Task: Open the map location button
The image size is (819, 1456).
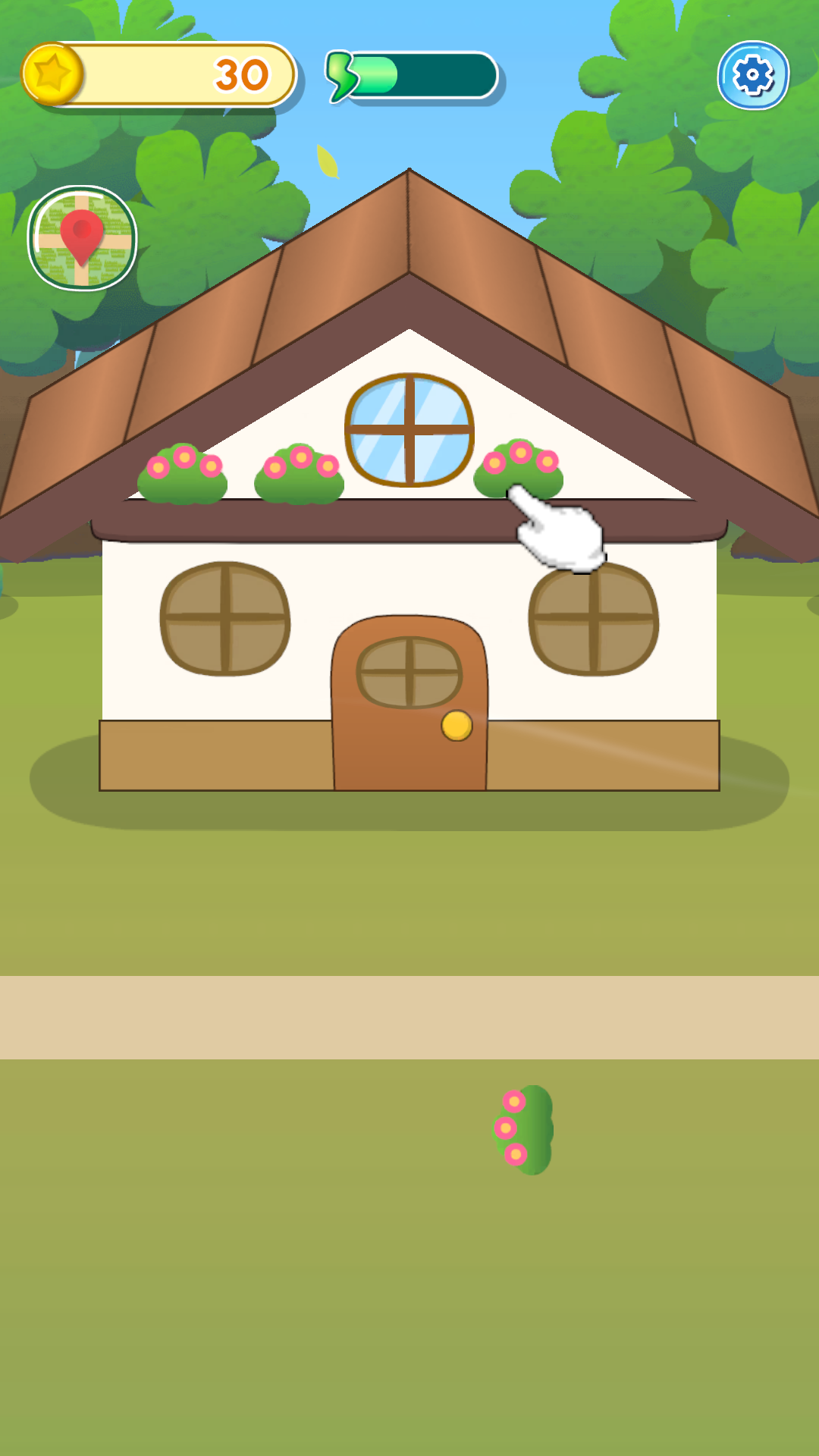Action: pos(83,238)
